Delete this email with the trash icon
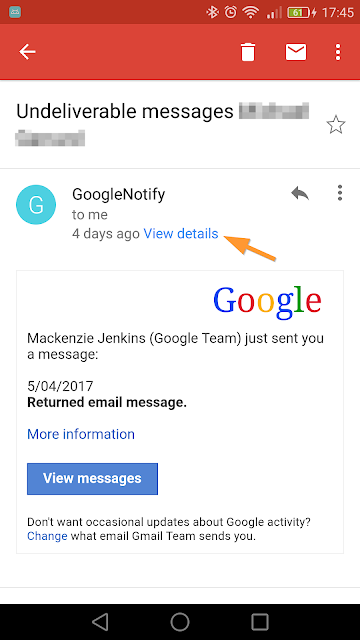The width and height of the screenshot is (360, 640). [248, 52]
